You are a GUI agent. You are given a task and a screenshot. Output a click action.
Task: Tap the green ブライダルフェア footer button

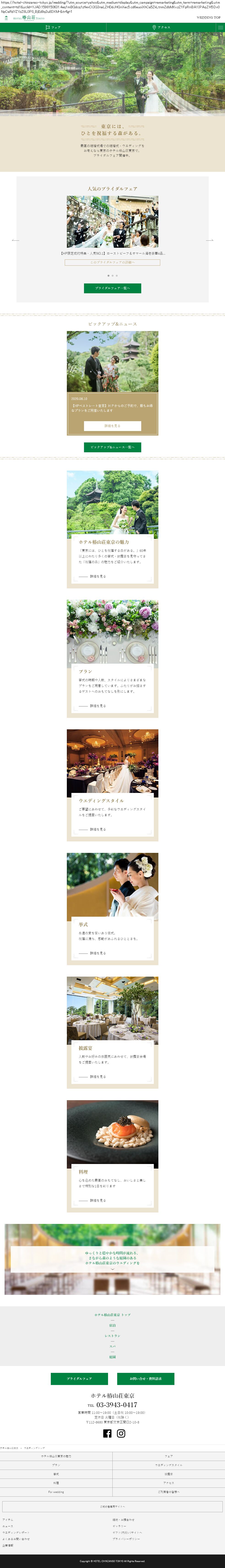(79, 1379)
